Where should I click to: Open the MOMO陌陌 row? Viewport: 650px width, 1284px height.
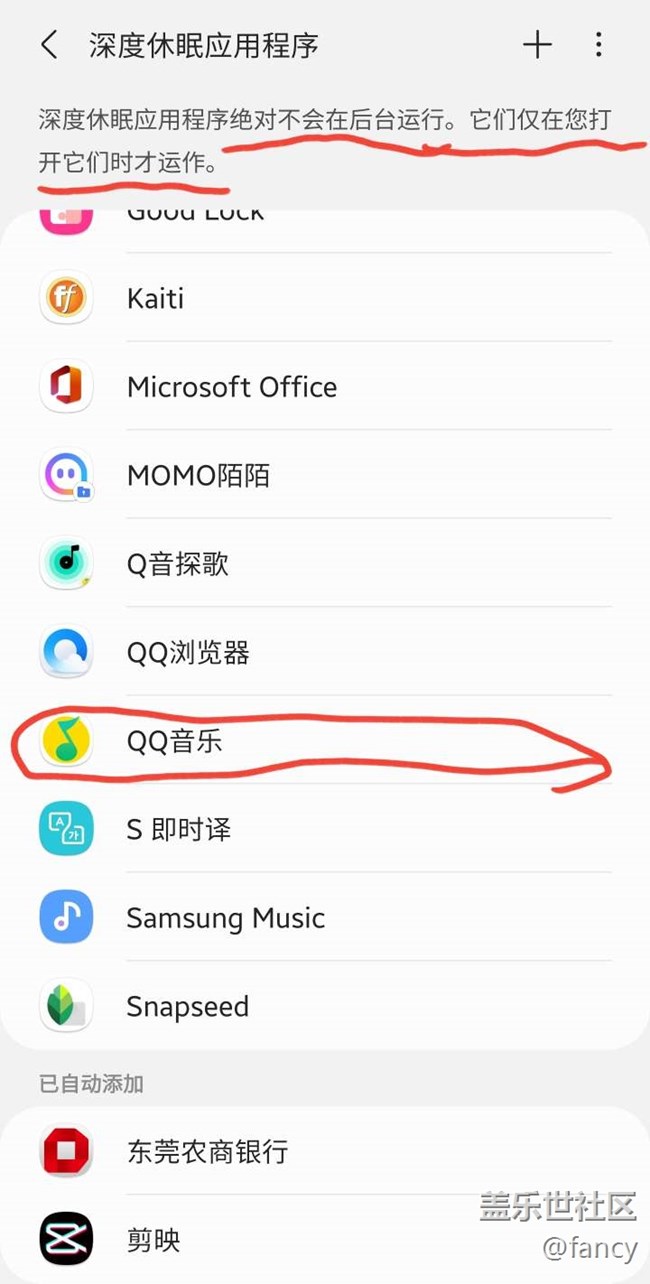[x=325, y=475]
